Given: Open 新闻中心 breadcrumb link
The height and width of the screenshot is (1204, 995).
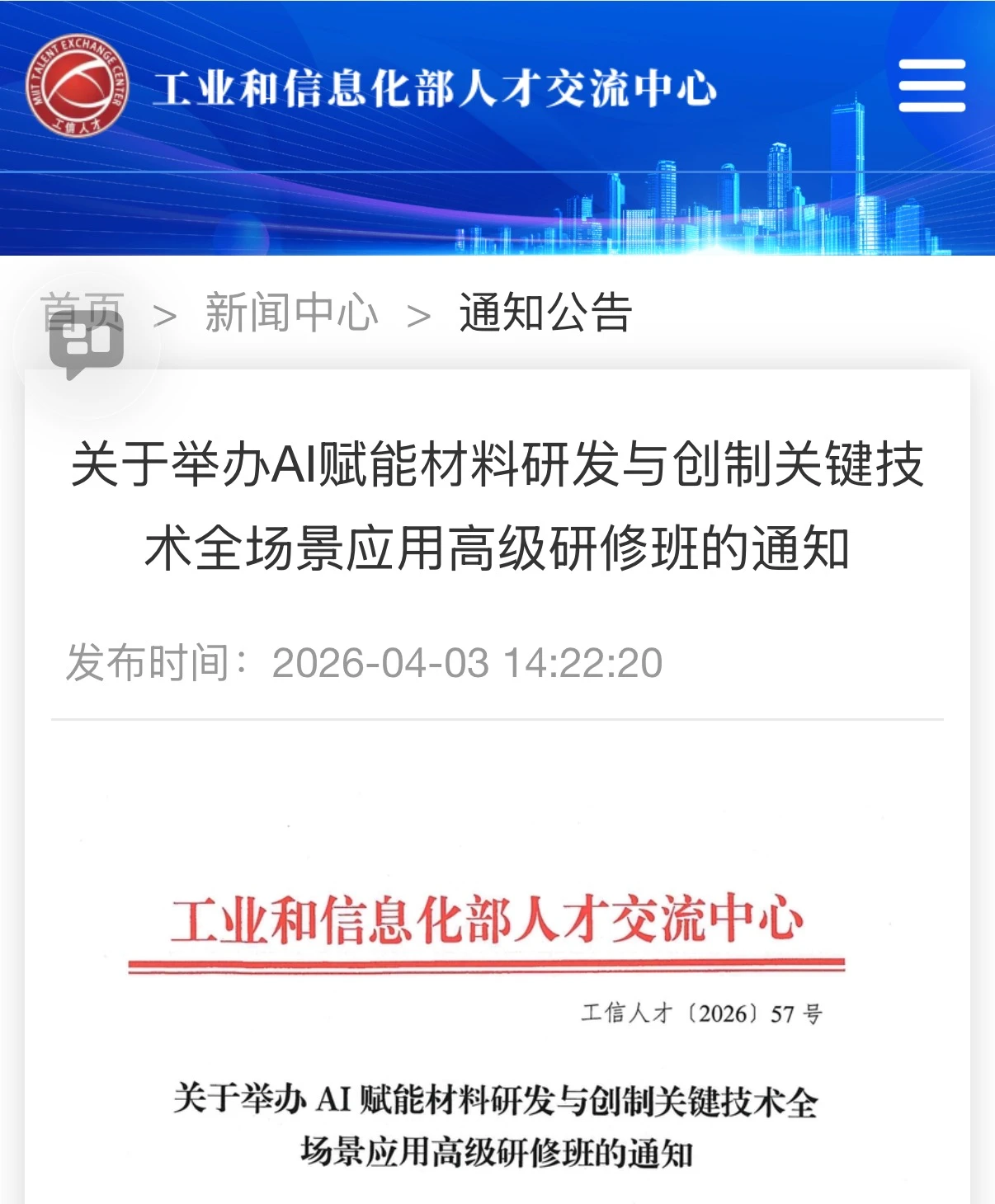Looking at the screenshot, I should click(x=291, y=313).
